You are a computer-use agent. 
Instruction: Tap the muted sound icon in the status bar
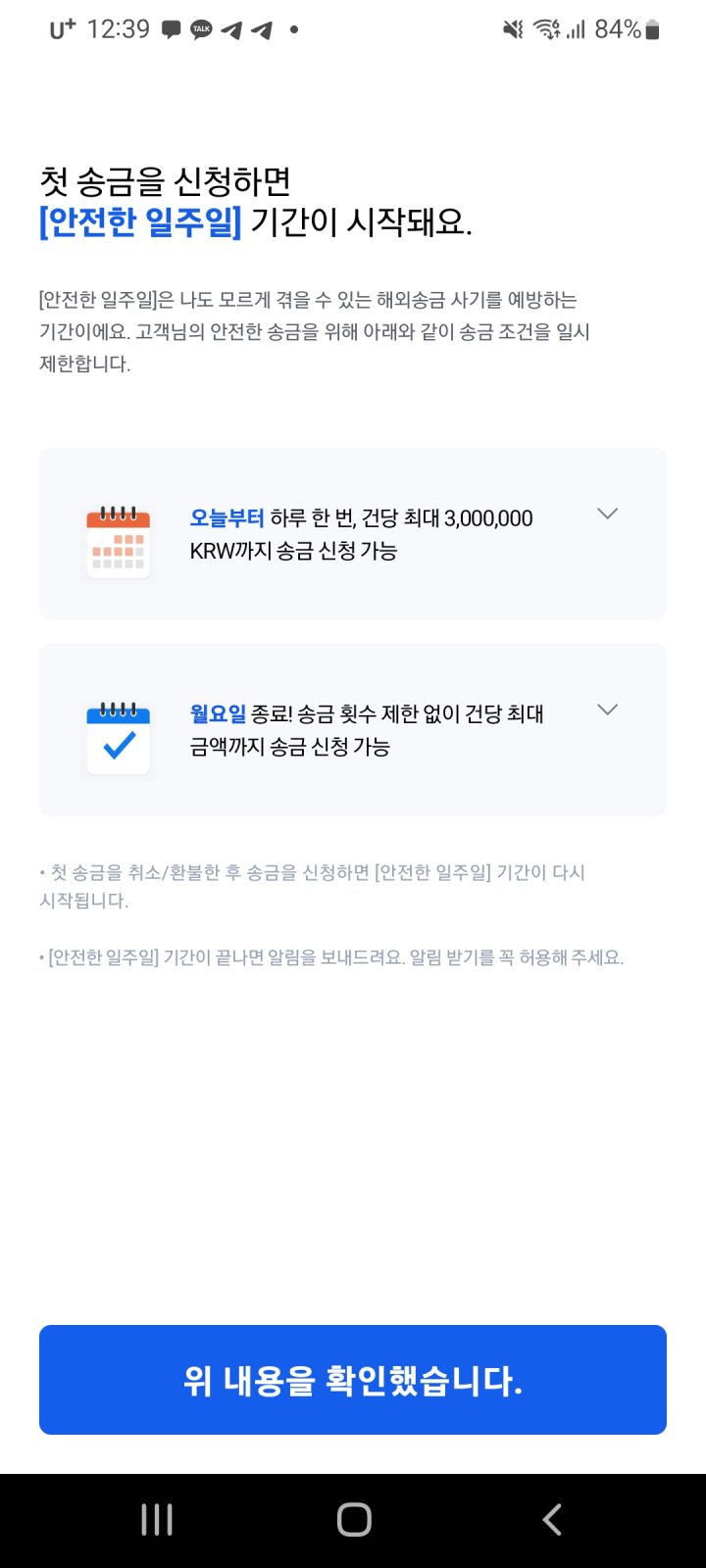point(513,29)
